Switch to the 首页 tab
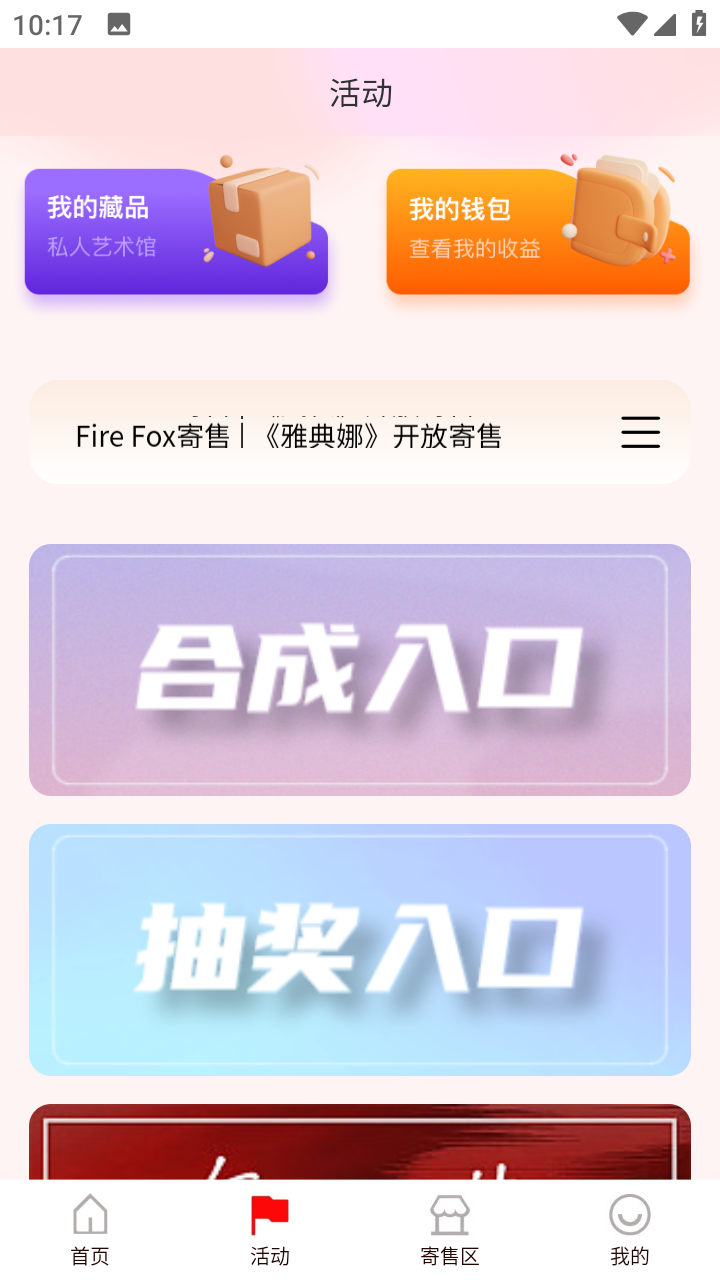This screenshot has width=720, height=1280. pos(90,1230)
